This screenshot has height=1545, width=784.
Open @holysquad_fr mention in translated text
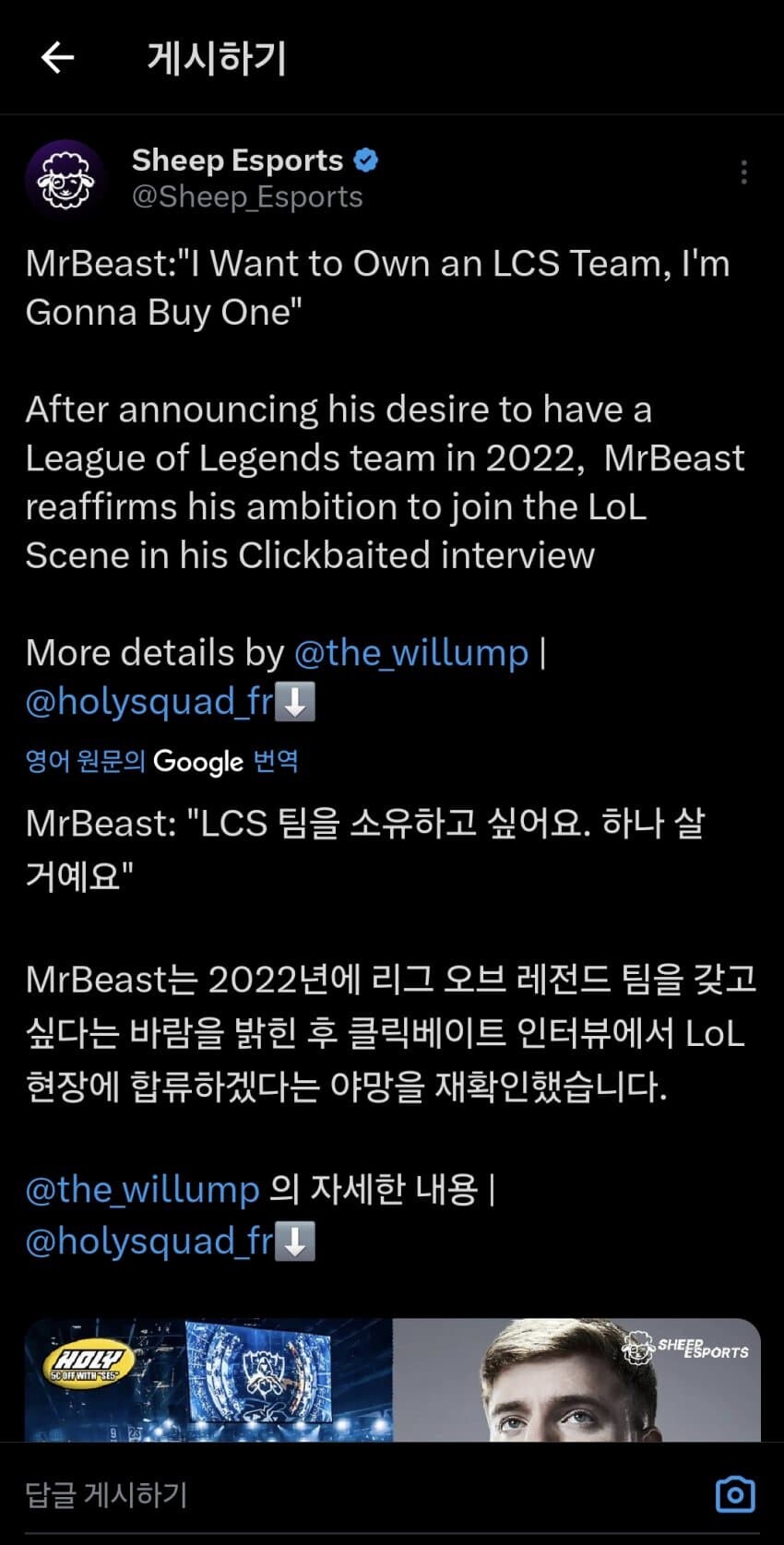149,1242
